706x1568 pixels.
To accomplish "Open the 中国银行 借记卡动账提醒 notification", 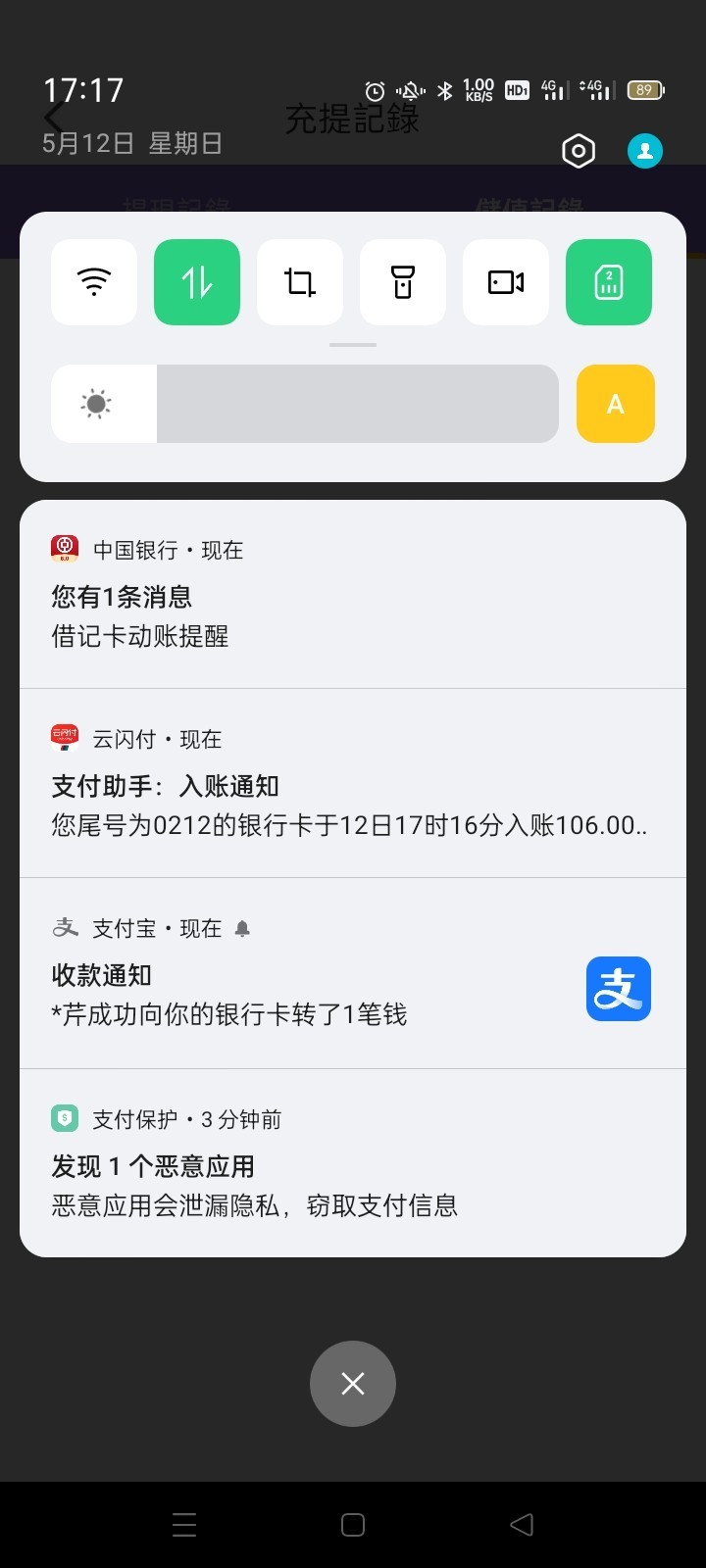I will 353,594.
